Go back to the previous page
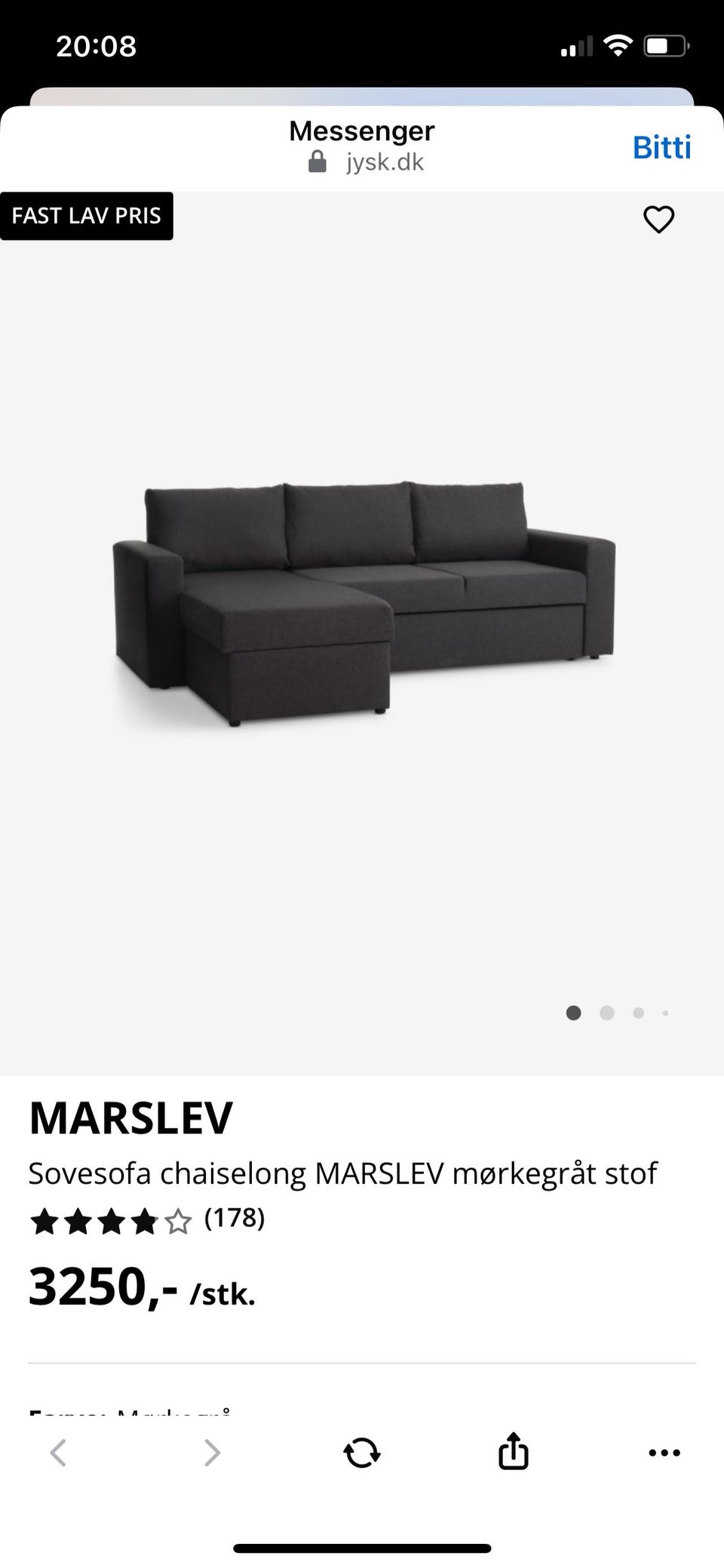 tap(58, 1452)
